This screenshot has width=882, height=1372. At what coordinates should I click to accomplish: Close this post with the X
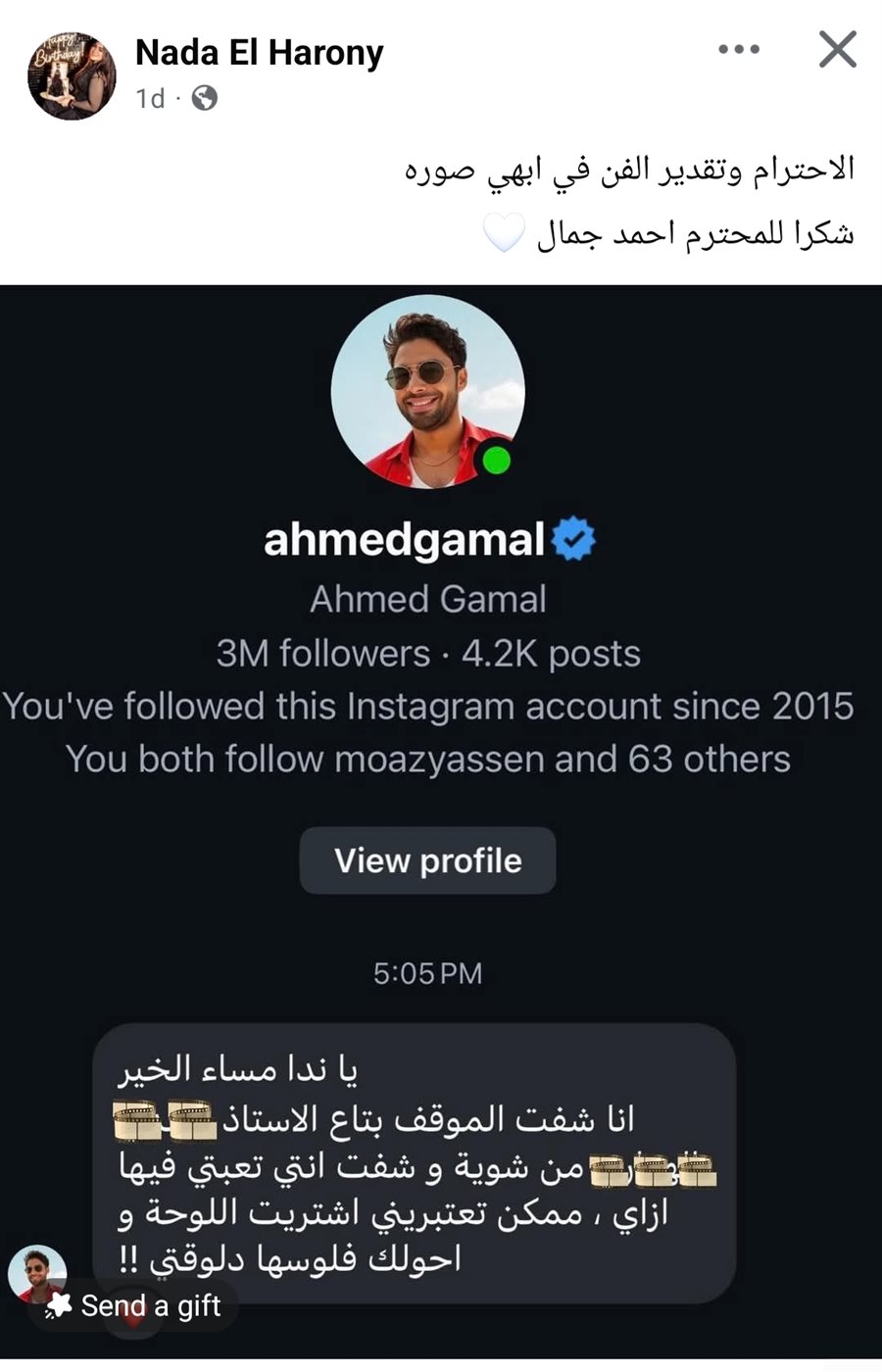[x=838, y=49]
